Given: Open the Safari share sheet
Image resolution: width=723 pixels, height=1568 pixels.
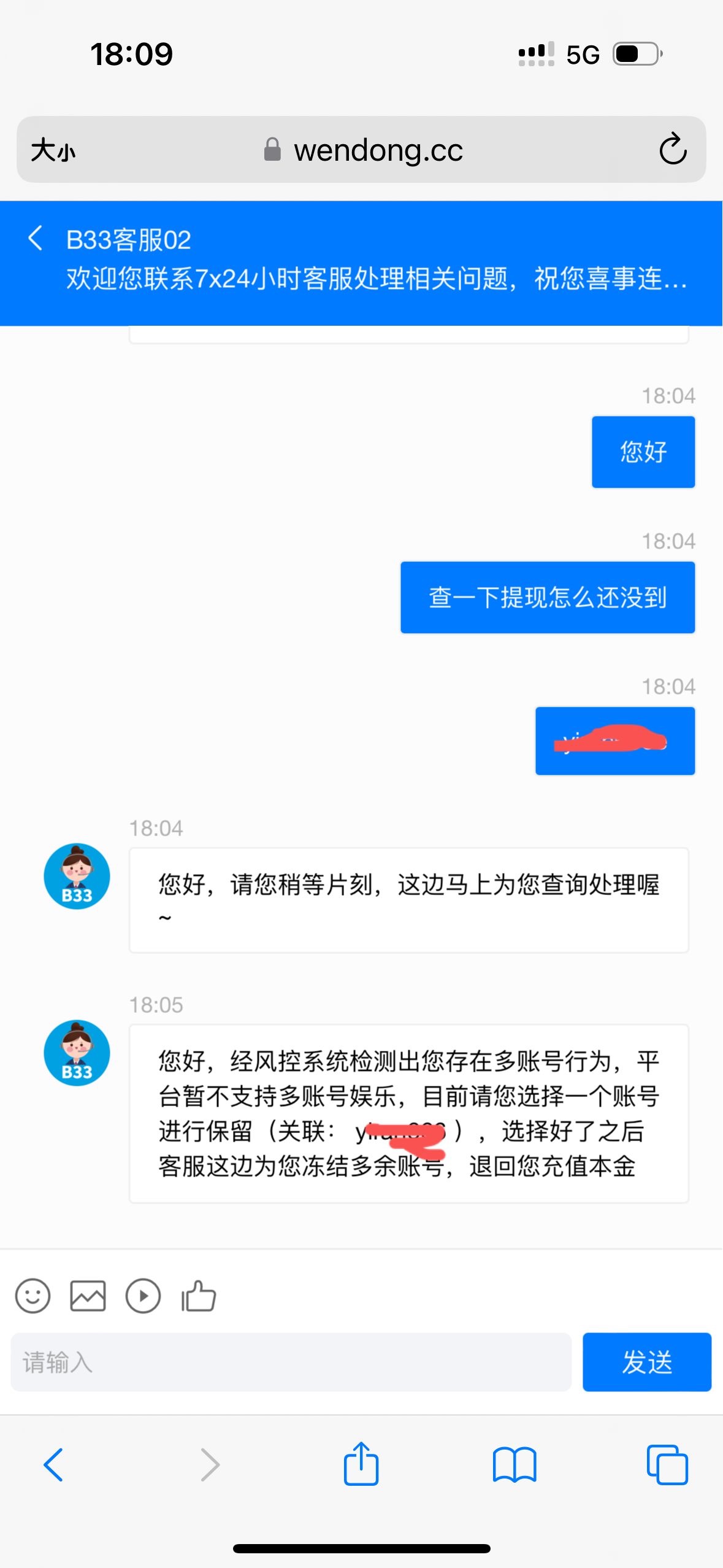Looking at the screenshot, I should tap(361, 1464).
